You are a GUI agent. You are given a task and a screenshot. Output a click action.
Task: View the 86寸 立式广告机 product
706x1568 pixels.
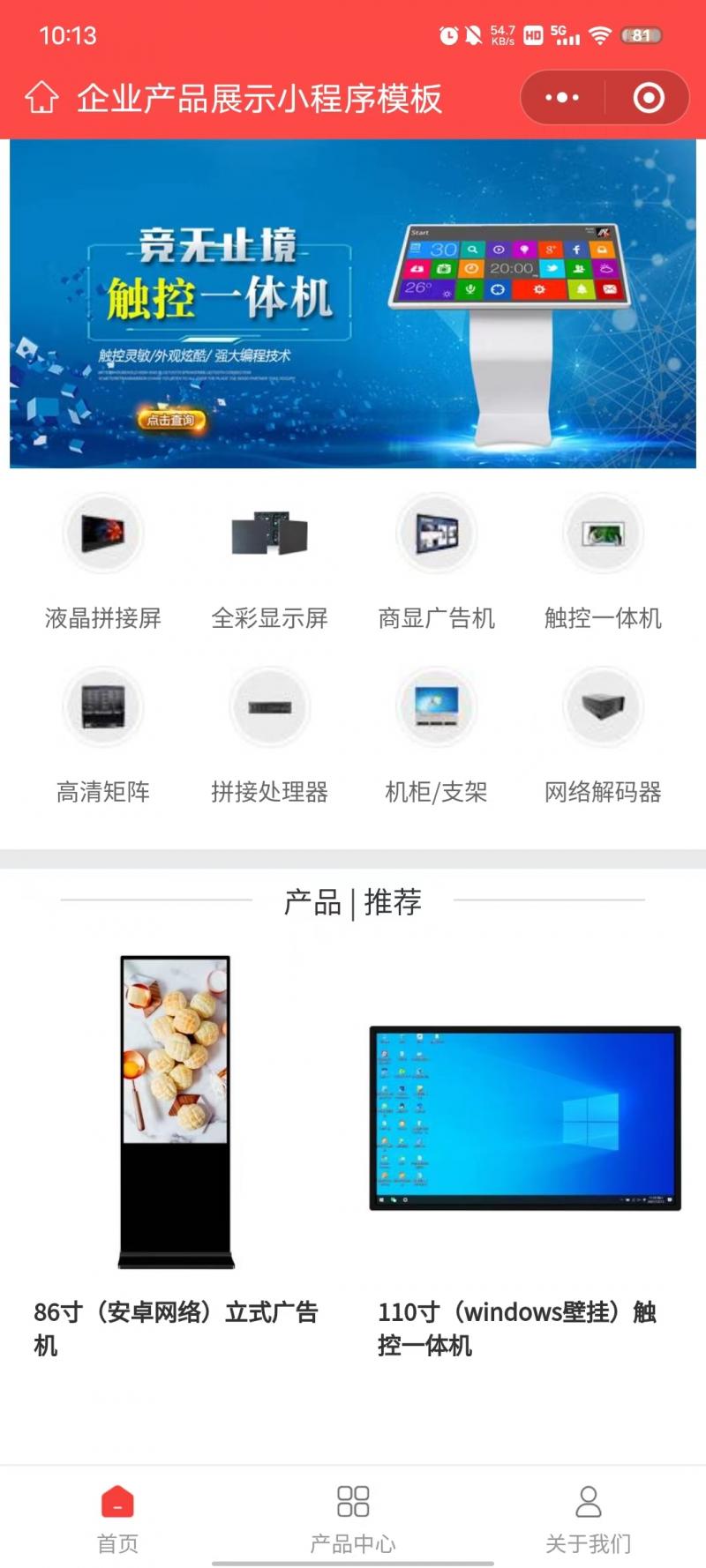pos(176,1146)
